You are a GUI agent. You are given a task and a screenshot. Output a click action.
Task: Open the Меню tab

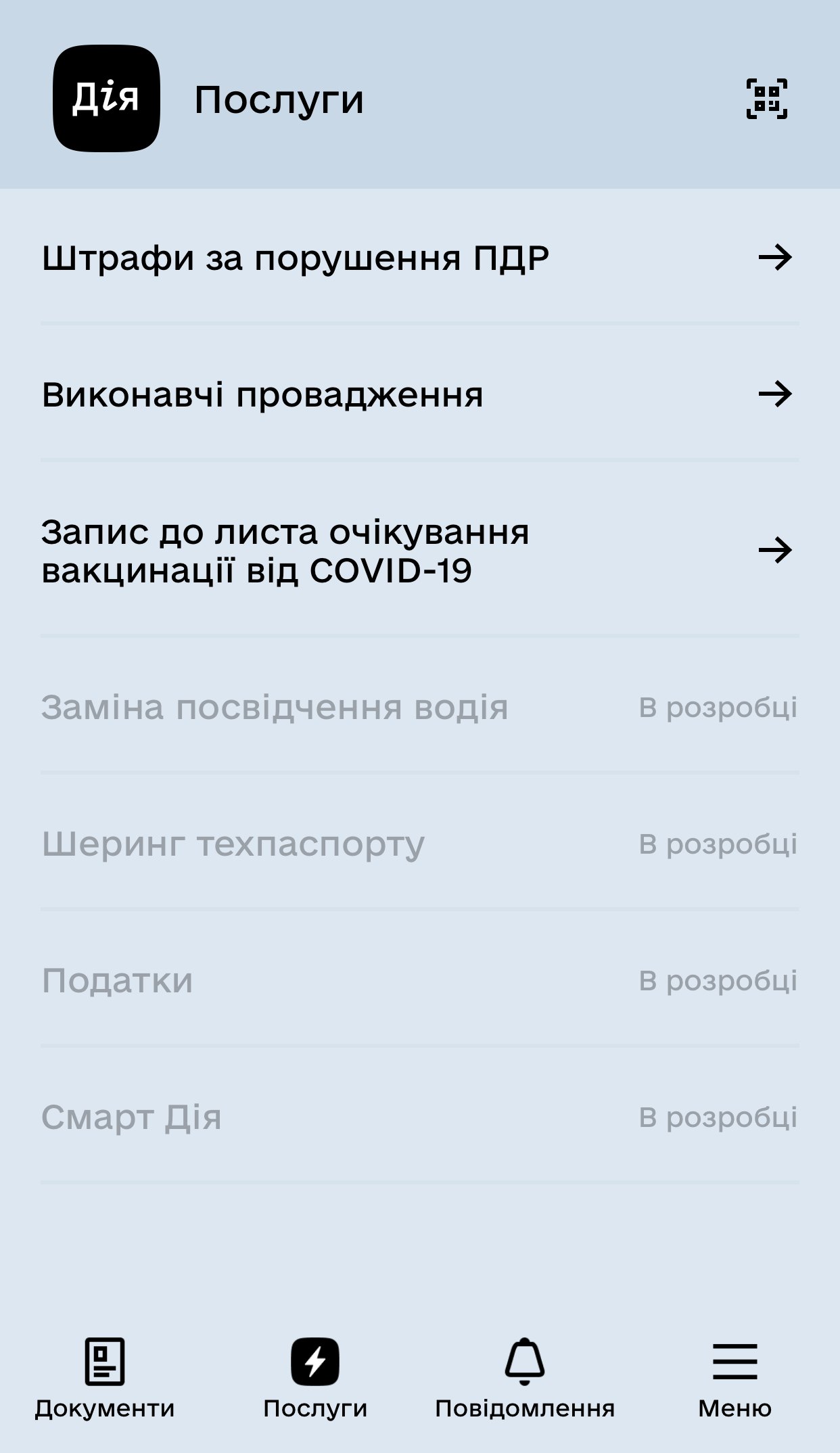[x=735, y=1379]
